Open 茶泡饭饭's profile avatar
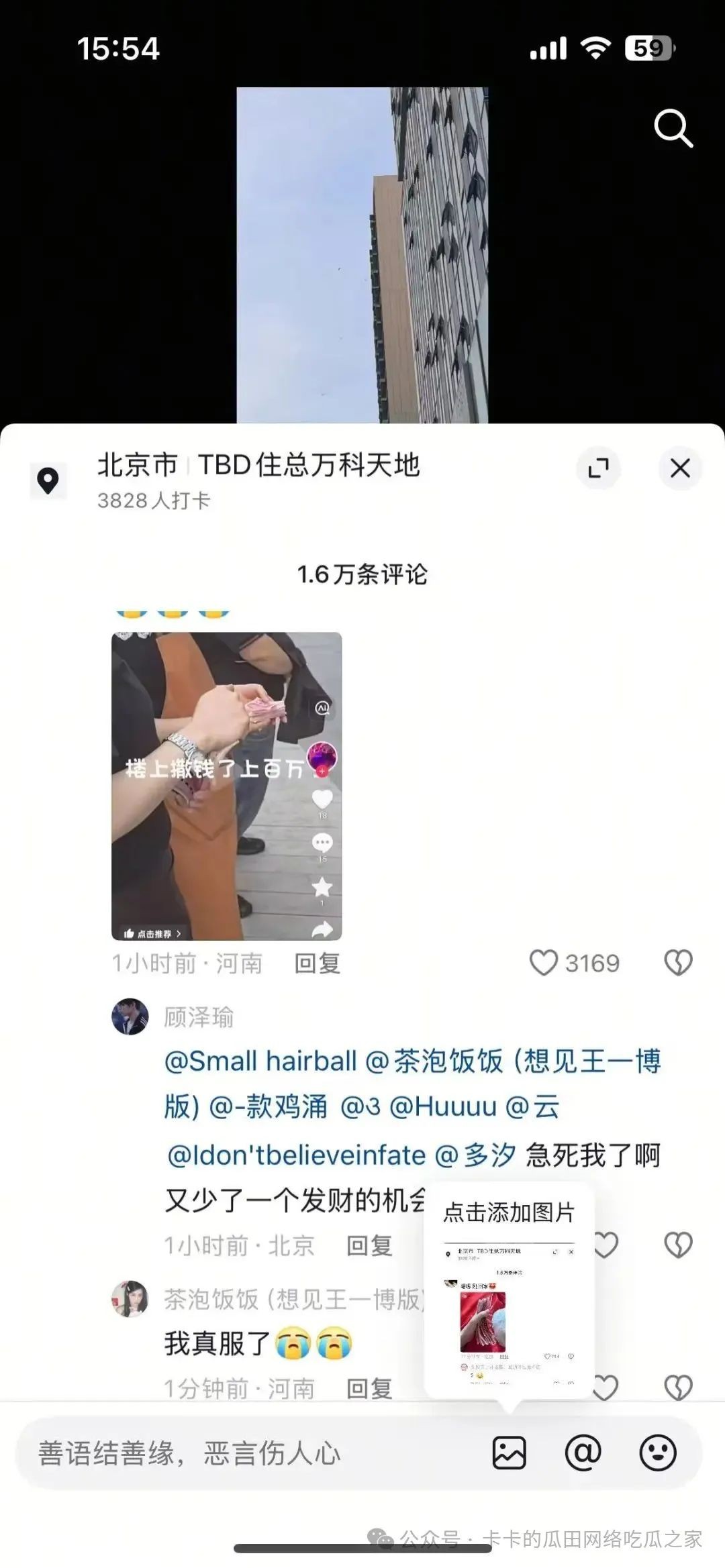 130,1299
